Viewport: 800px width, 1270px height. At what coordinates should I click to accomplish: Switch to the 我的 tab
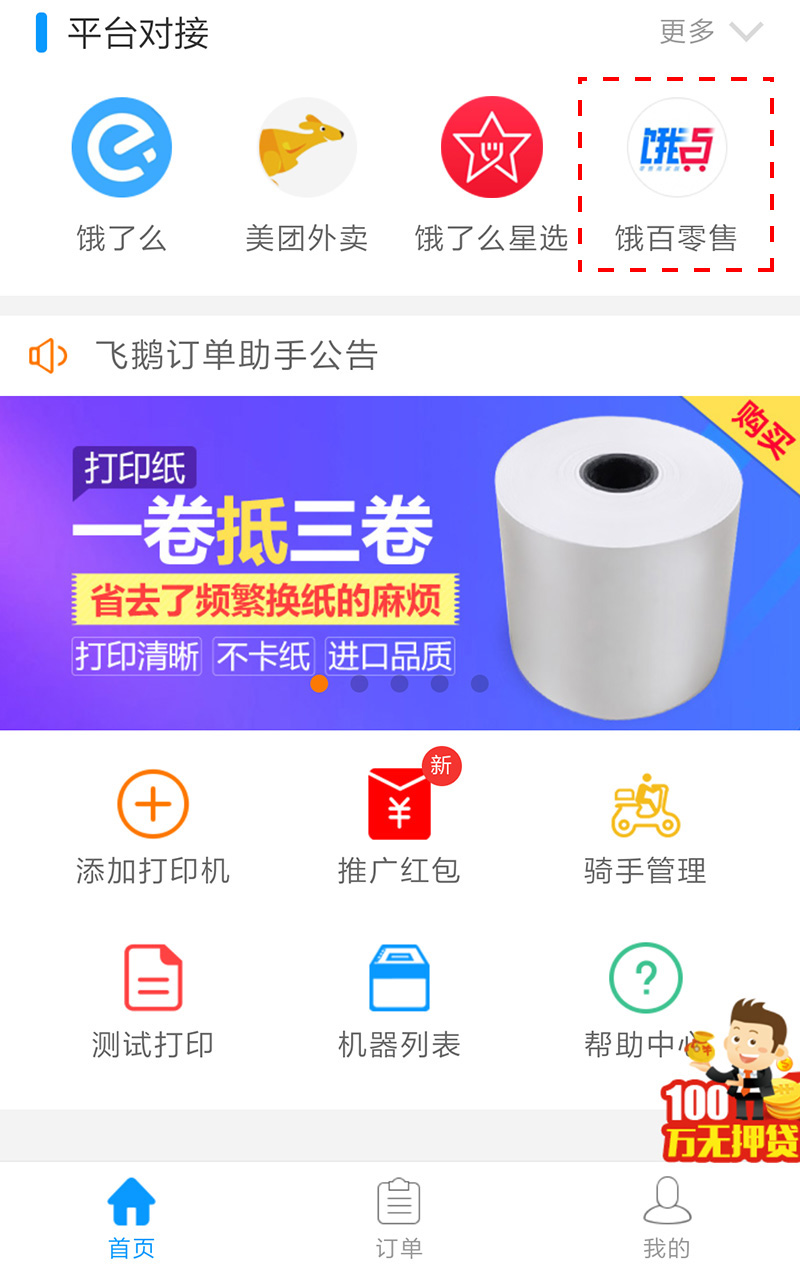pyautogui.click(x=666, y=1217)
